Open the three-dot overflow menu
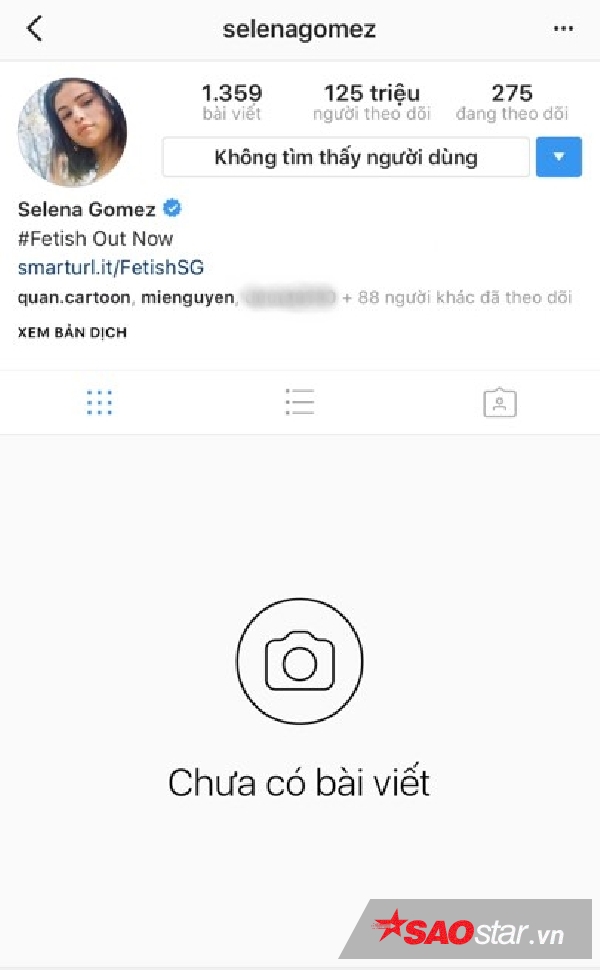 (x=563, y=29)
